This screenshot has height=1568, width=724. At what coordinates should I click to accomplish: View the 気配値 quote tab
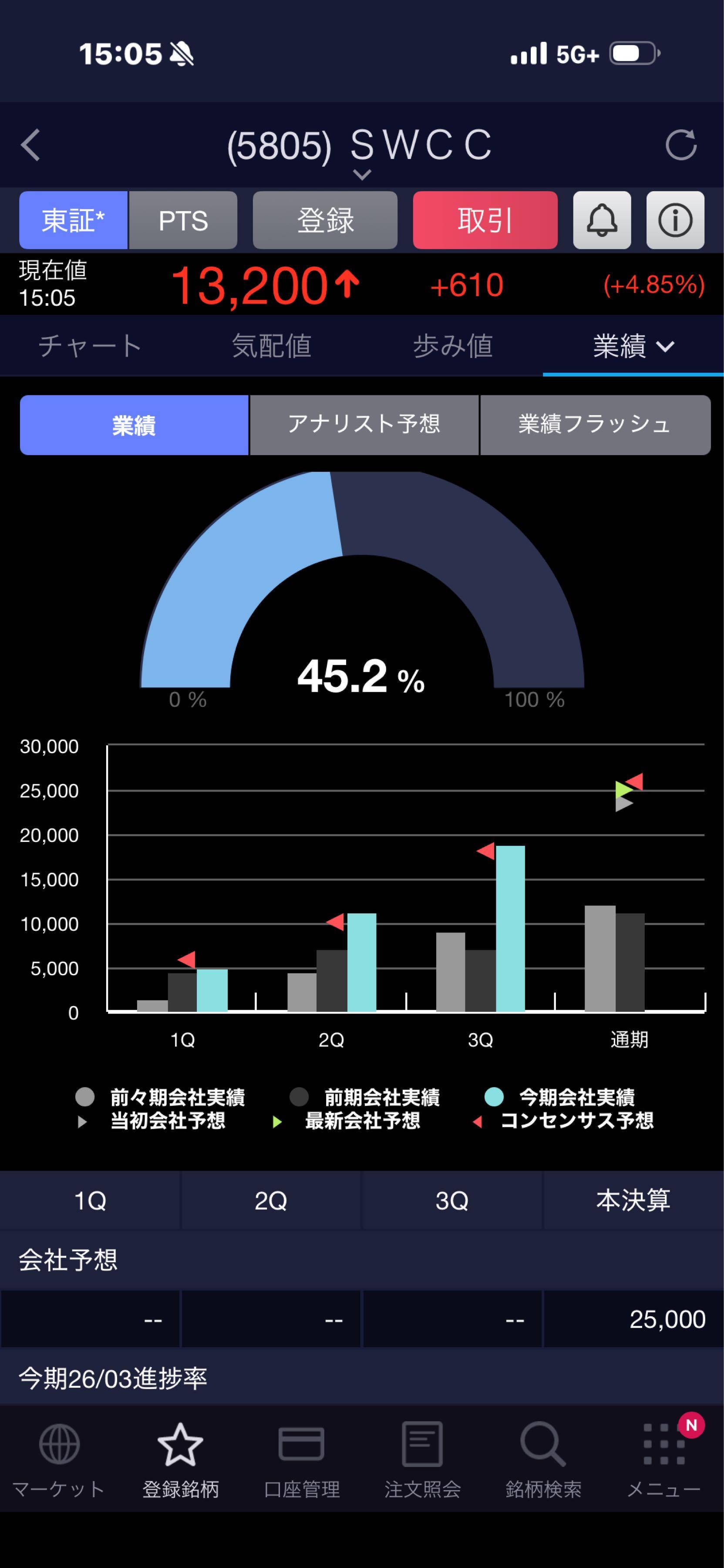[x=271, y=346]
